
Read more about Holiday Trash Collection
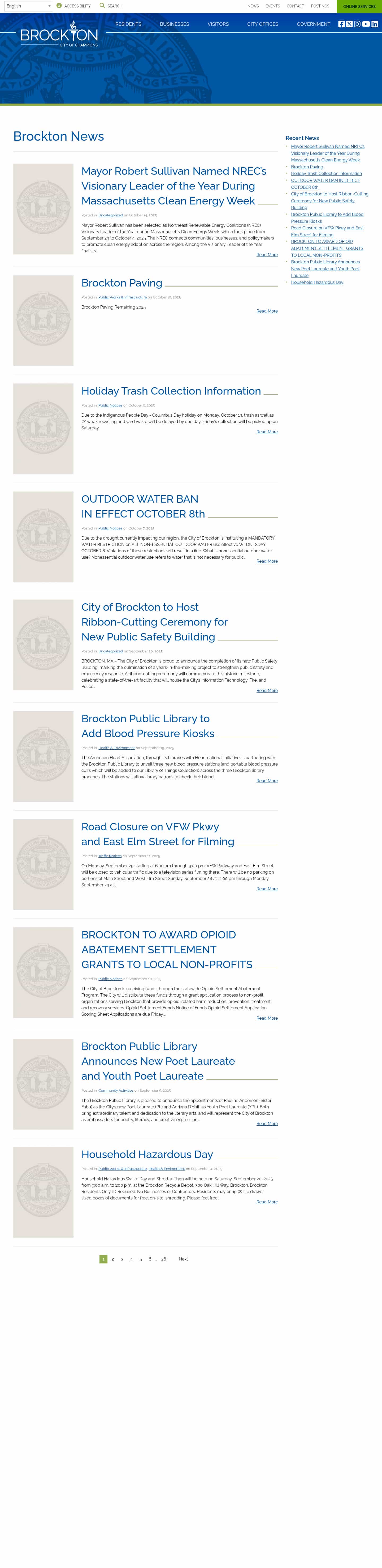266,431
